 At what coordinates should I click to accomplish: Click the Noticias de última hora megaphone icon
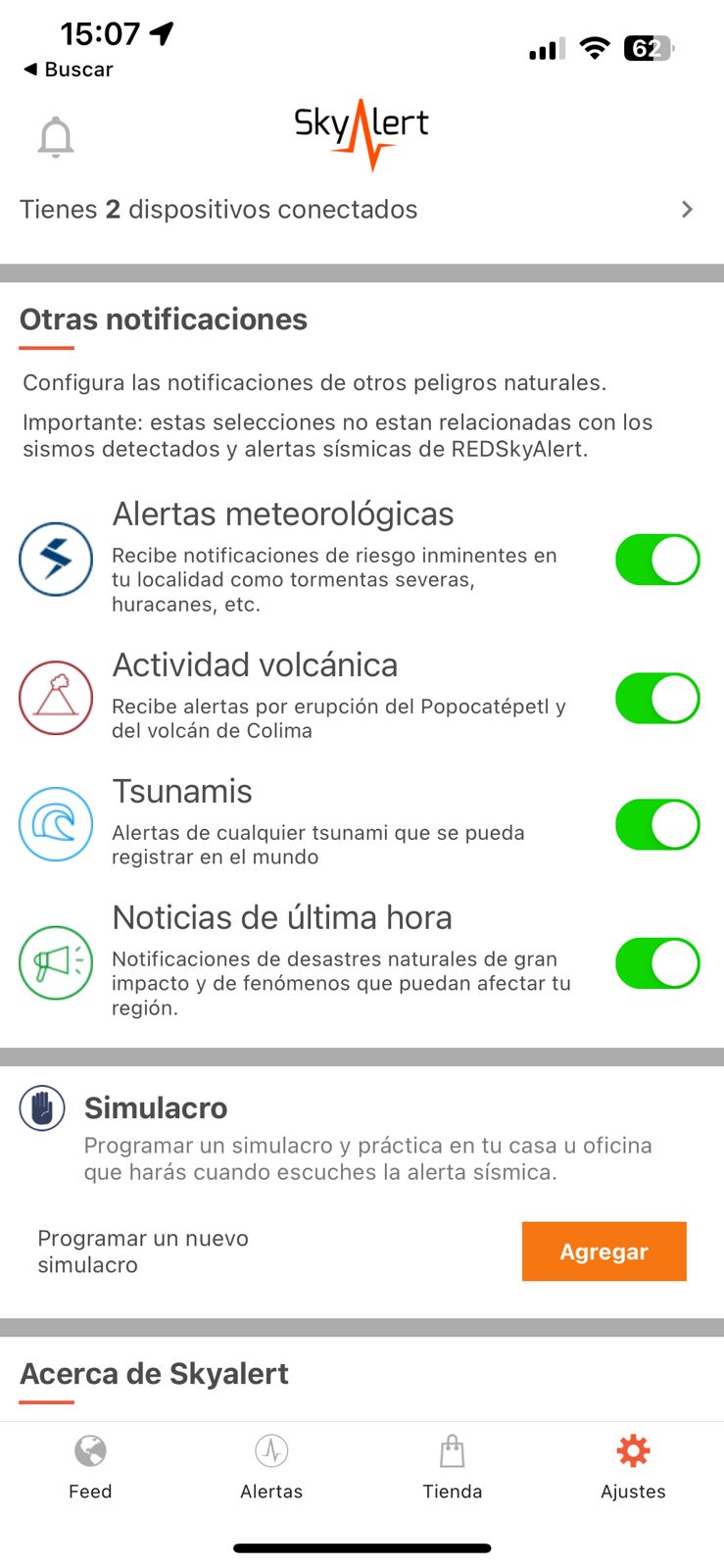56,963
